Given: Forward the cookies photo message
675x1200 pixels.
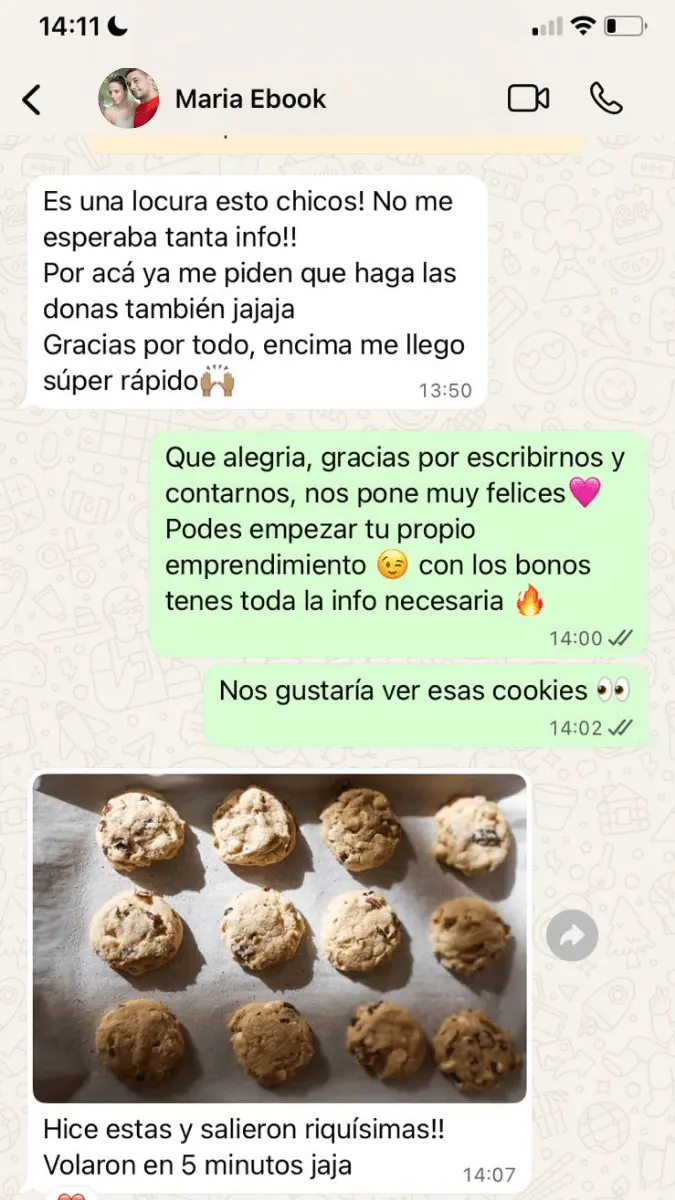Looking at the screenshot, I should coord(572,936).
